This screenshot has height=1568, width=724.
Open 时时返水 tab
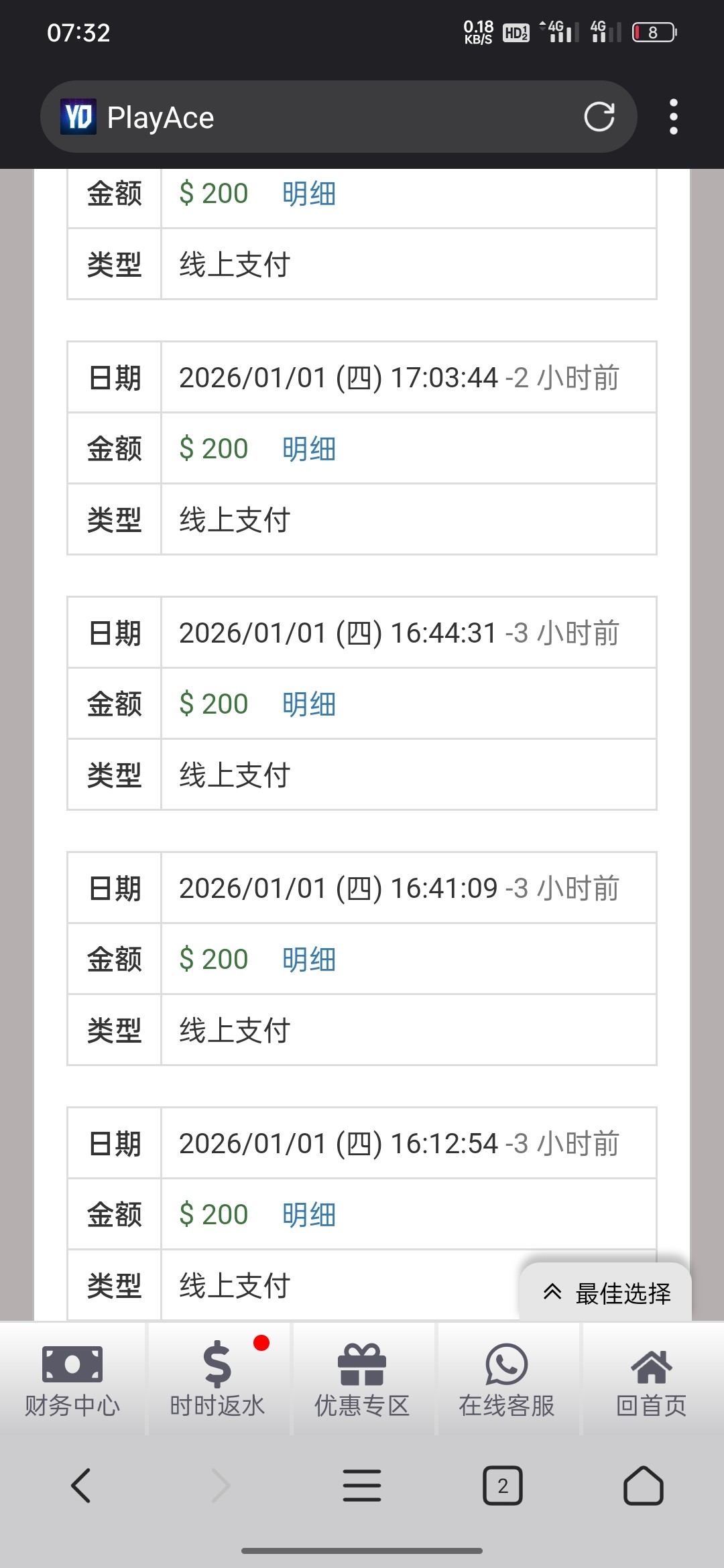tap(217, 1379)
